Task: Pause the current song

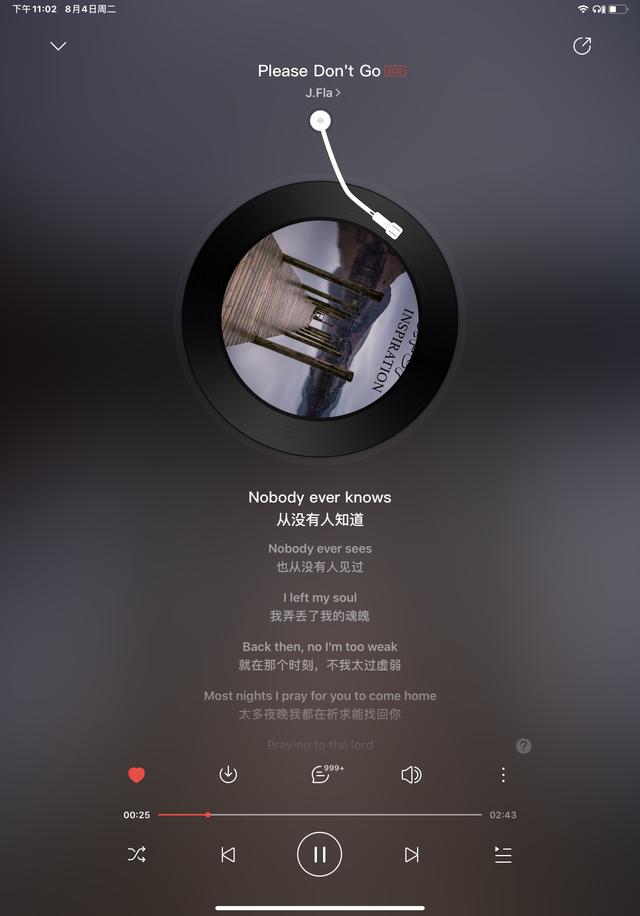Action: click(320, 855)
